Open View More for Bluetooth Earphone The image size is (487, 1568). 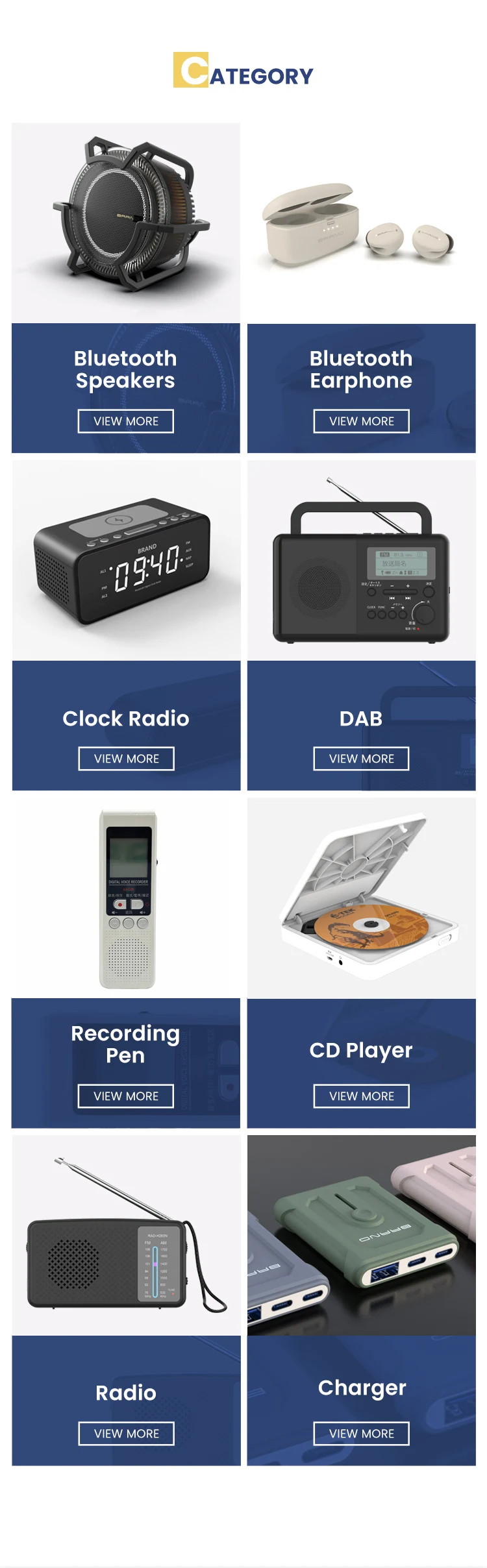click(362, 421)
